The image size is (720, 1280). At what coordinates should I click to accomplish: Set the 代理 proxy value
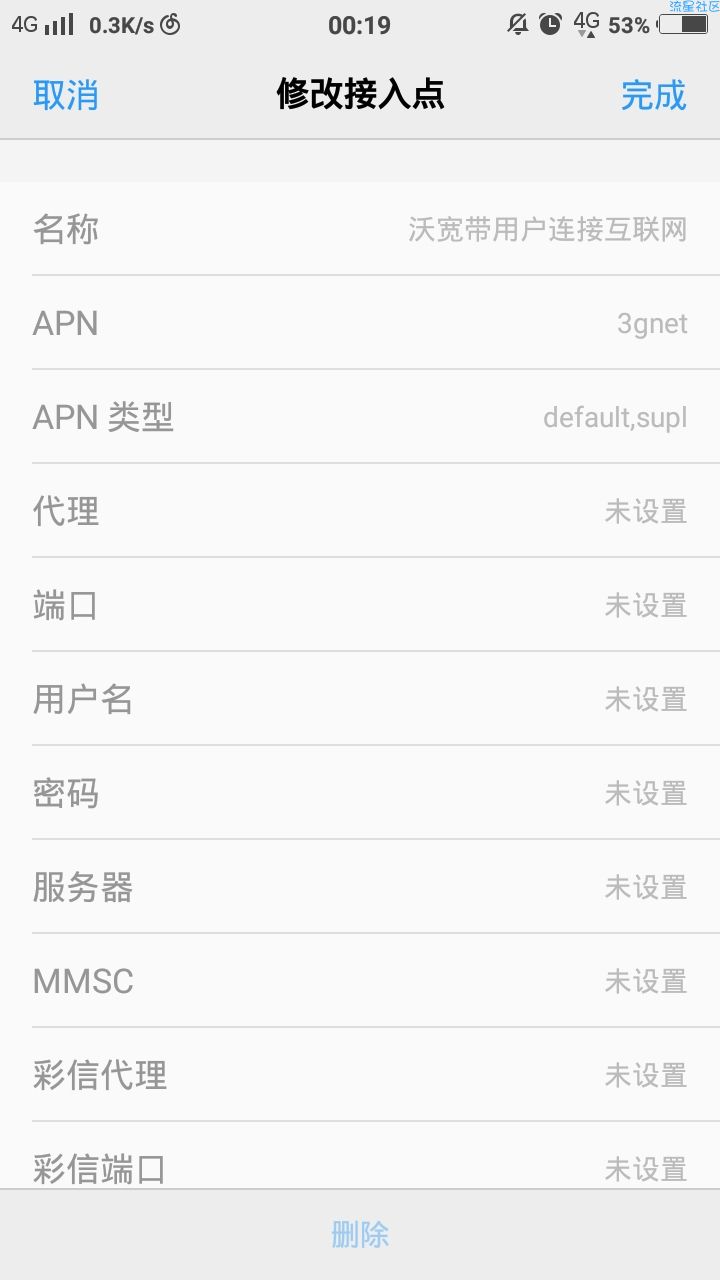[360, 511]
